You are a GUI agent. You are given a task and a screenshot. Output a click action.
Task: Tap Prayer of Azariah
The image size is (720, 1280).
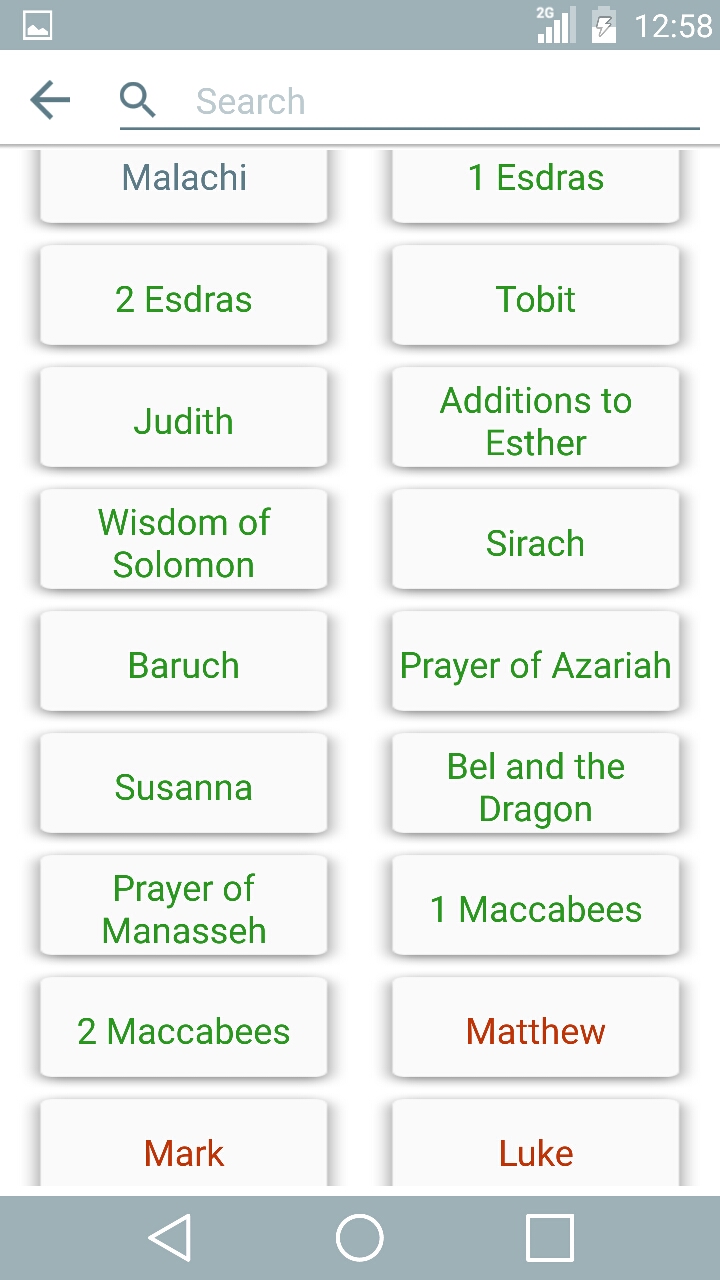click(x=535, y=662)
